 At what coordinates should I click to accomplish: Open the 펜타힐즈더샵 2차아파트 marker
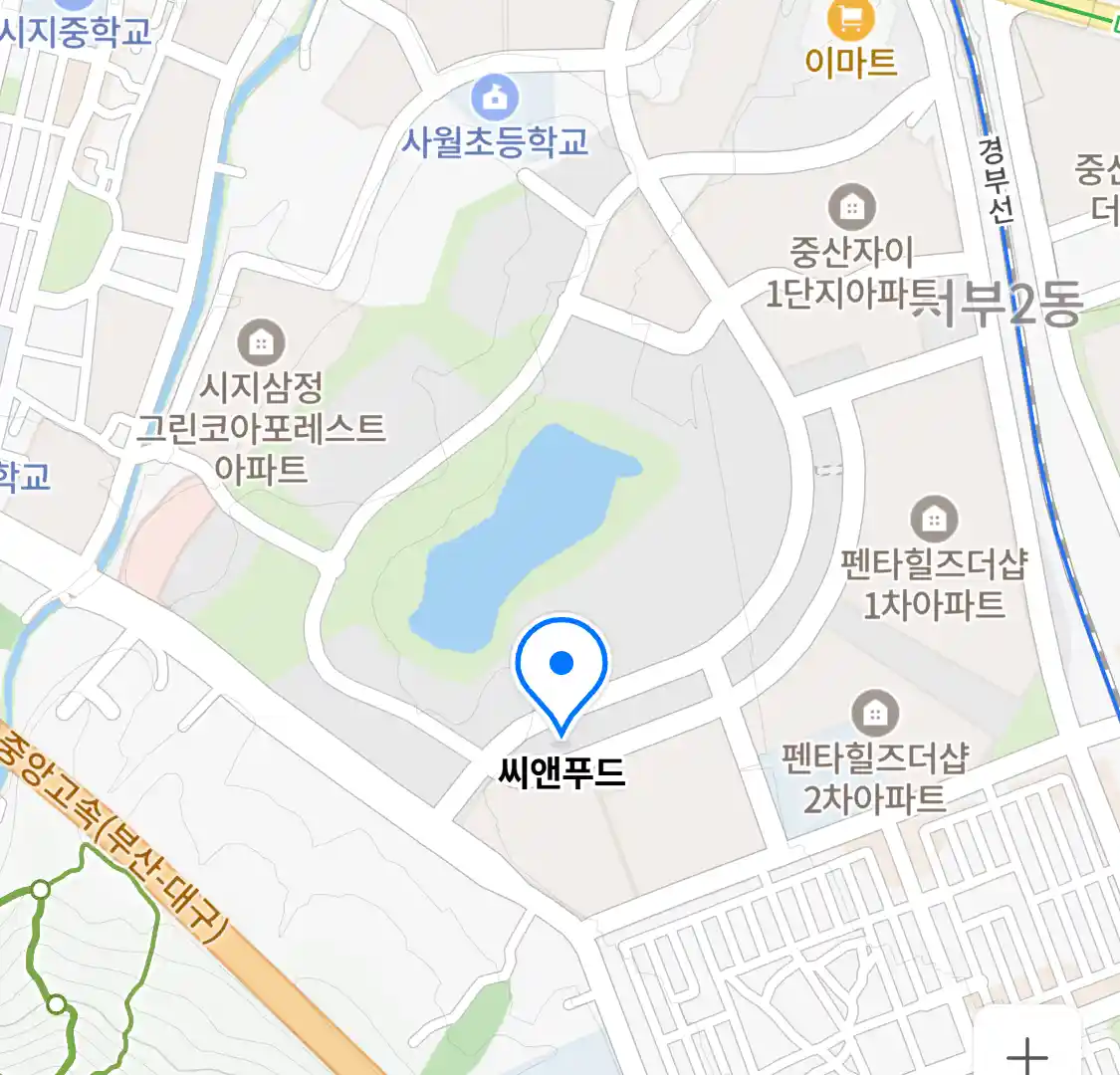pos(874,713)
